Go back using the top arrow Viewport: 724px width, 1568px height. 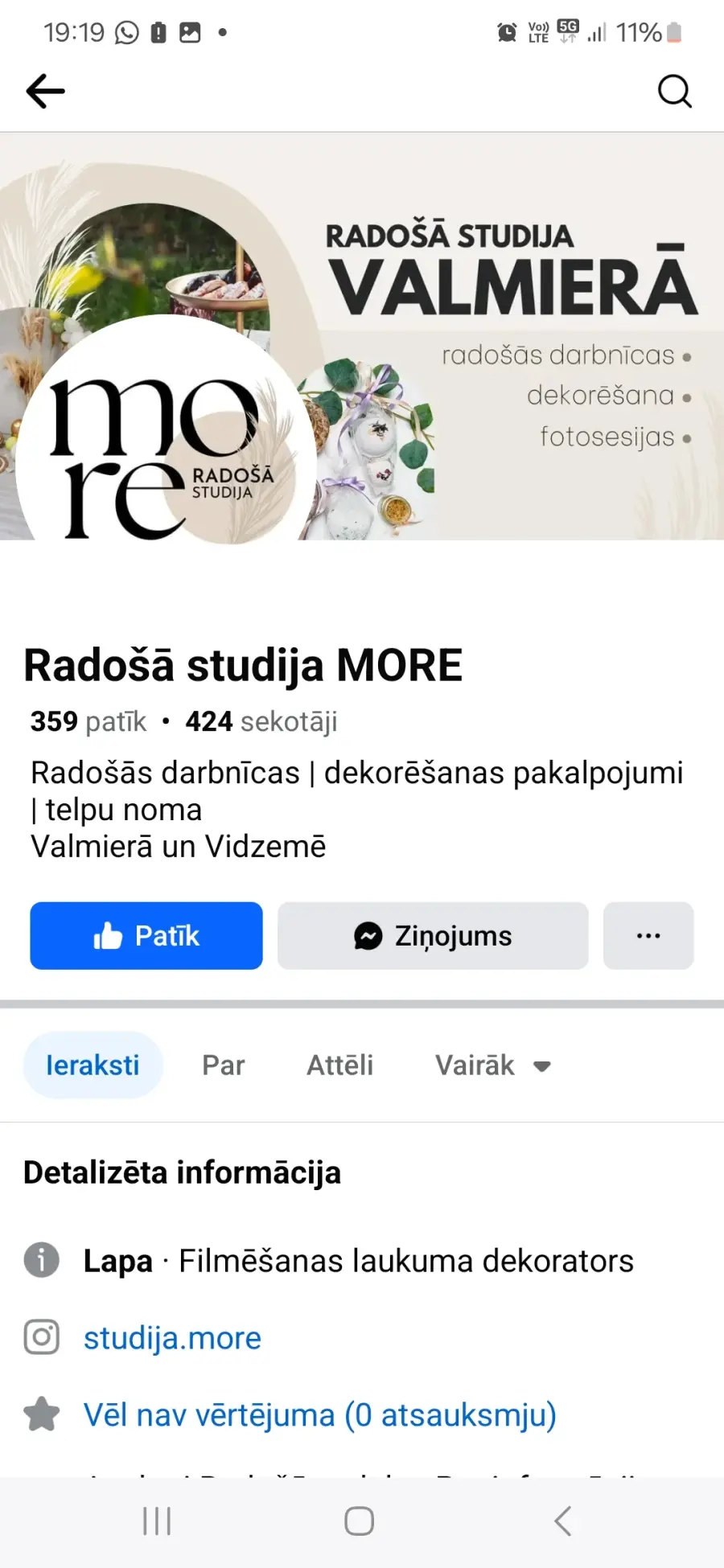[45, 91]
